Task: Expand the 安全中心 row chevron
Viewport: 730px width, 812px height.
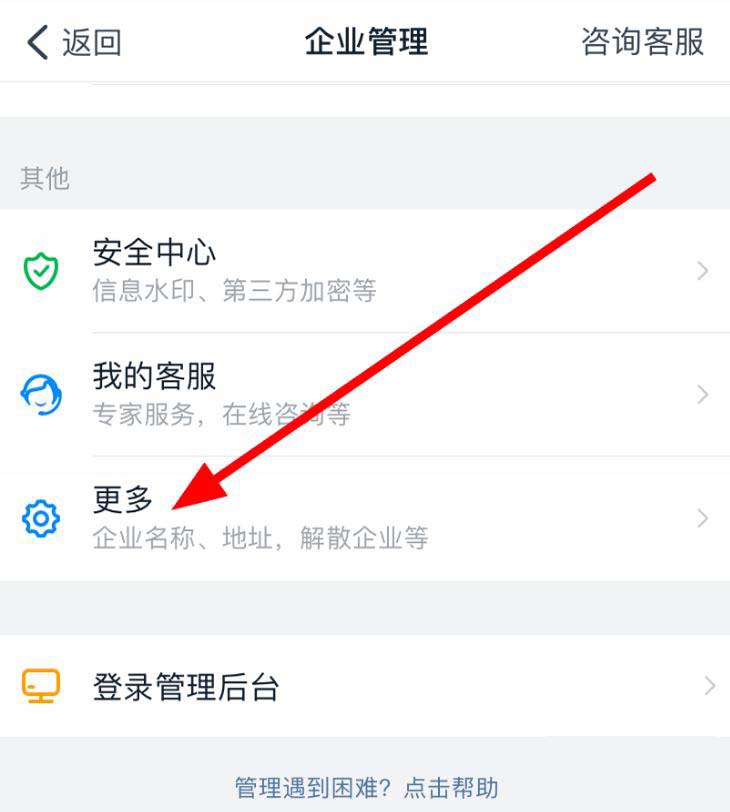Action: pos(702,270)
